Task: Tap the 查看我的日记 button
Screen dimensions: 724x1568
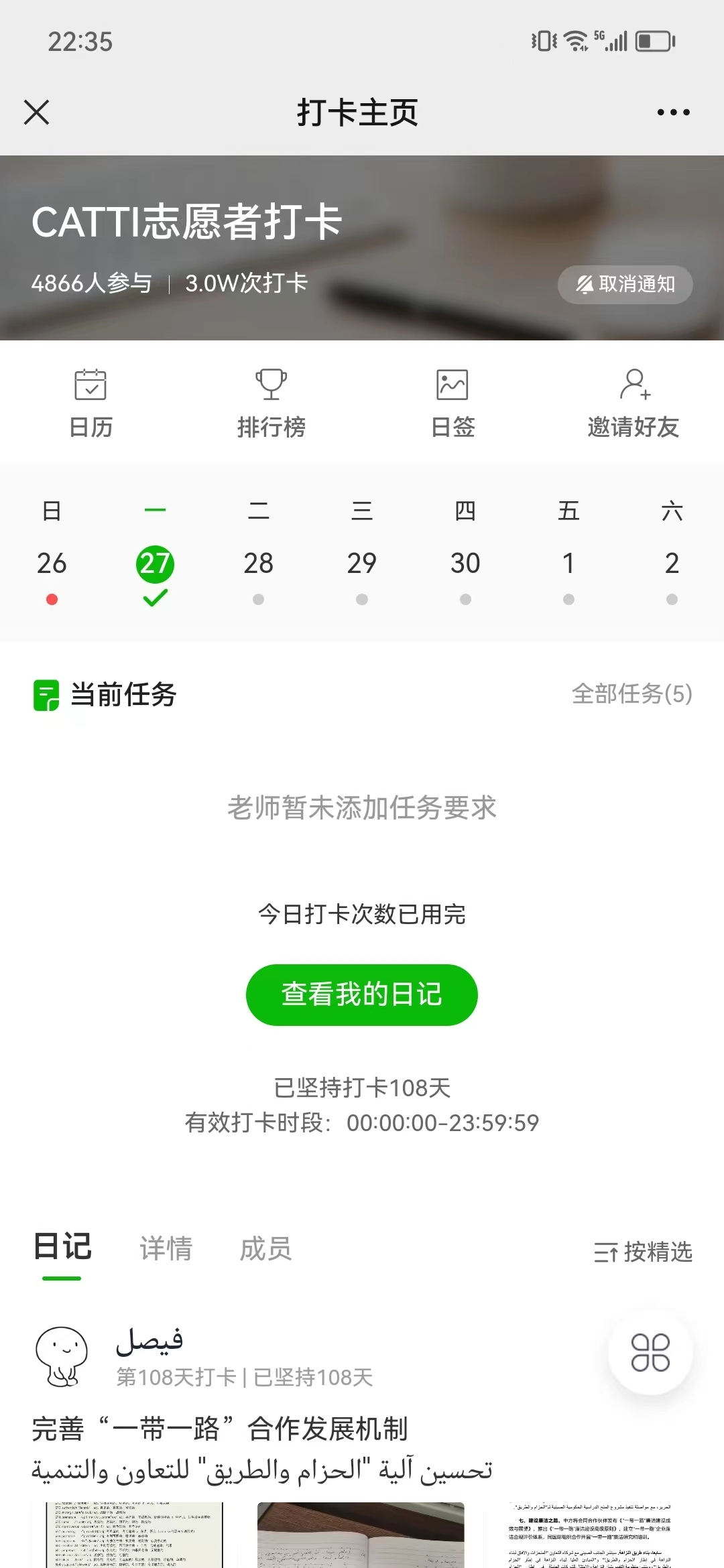Action: pos(362,994)
